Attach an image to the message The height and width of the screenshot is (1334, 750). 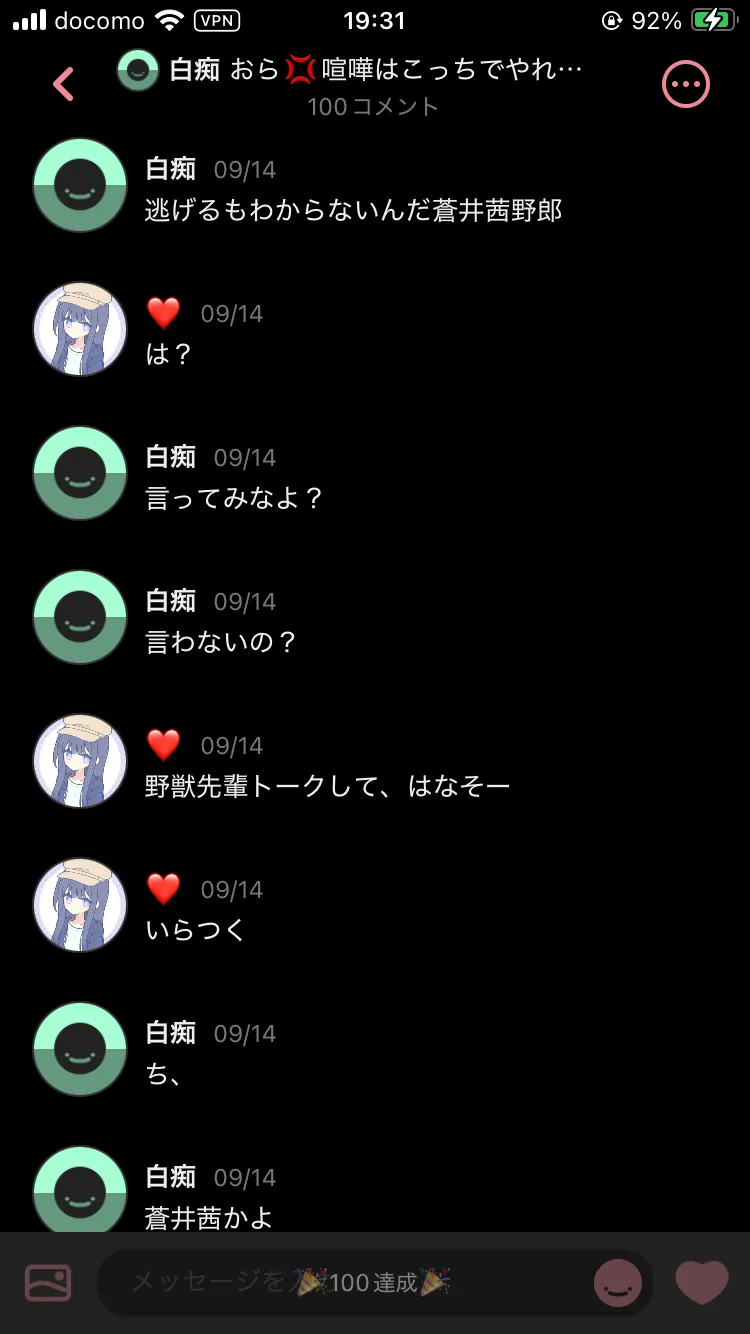[x=48, y=1282]
